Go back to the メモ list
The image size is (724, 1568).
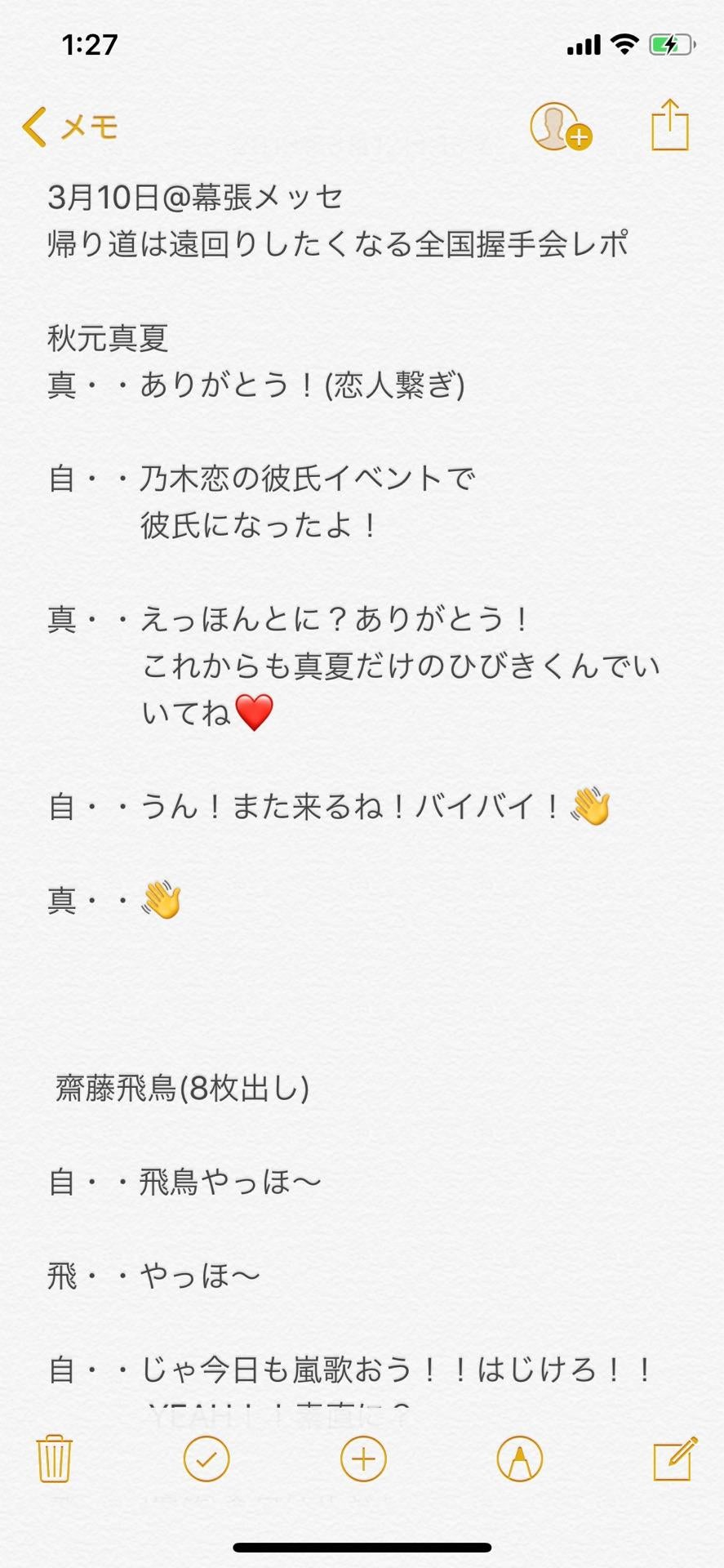tap(70, 127)
